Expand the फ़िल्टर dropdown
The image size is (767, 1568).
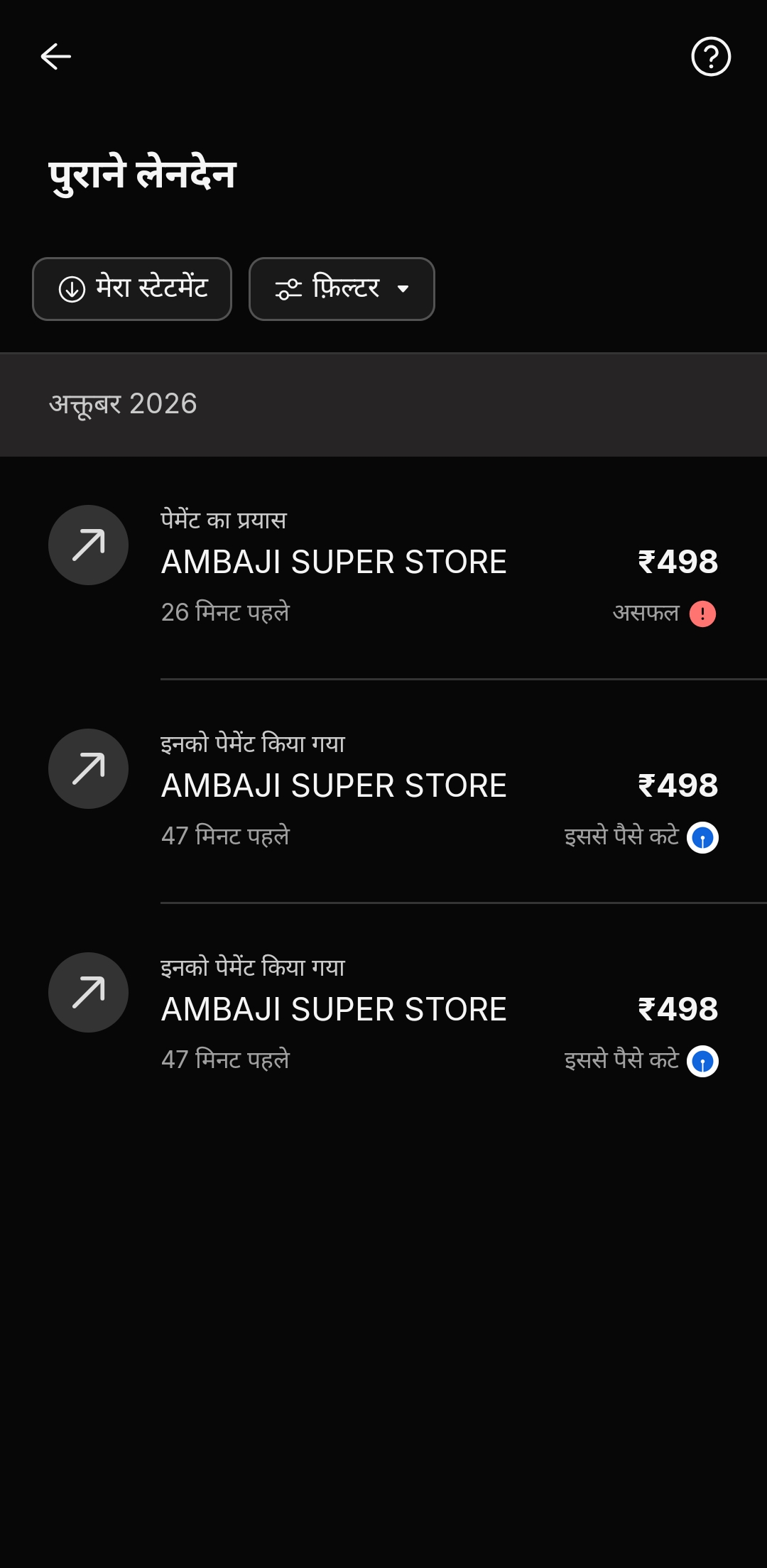342,289
